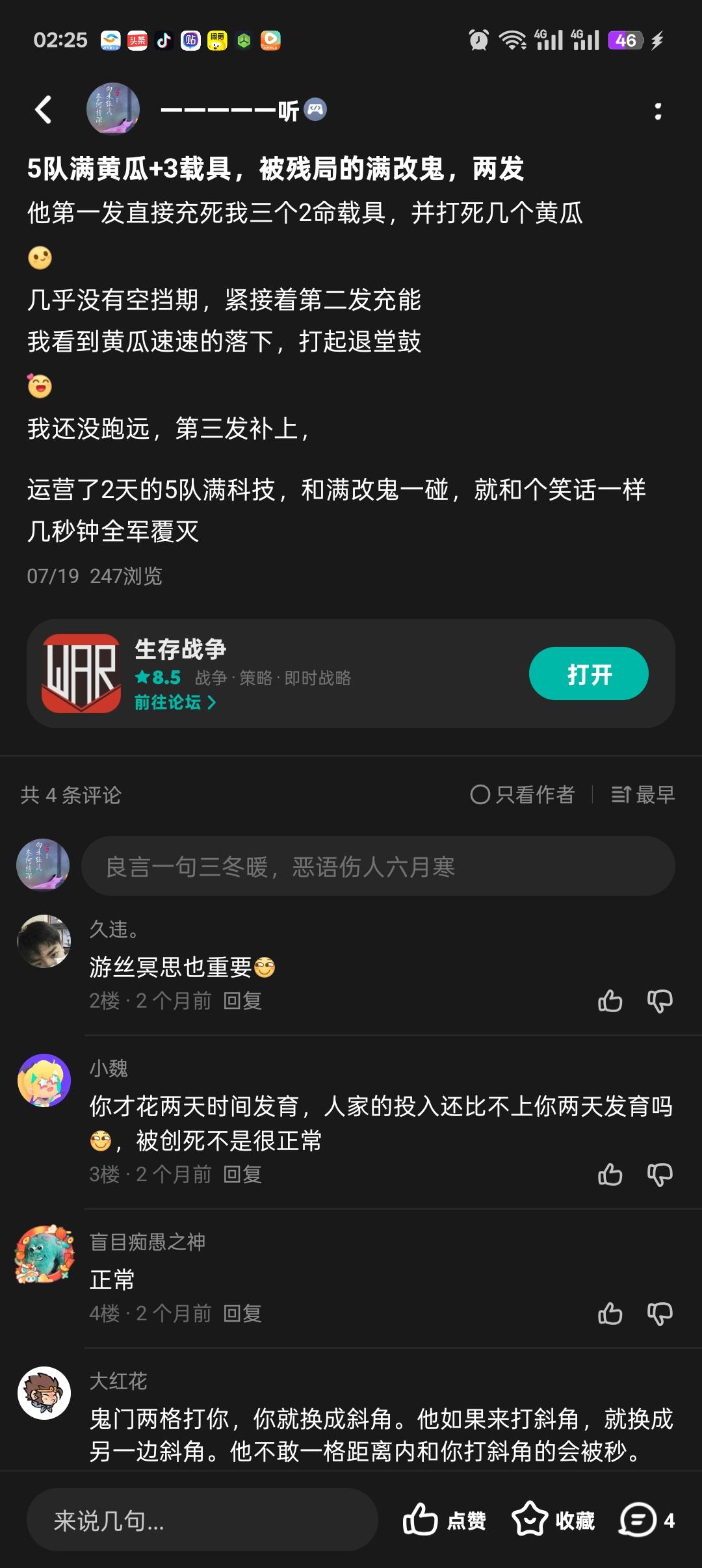
Task: Reply to 小魏's 3楼 comment
Action: [242, 1175]
